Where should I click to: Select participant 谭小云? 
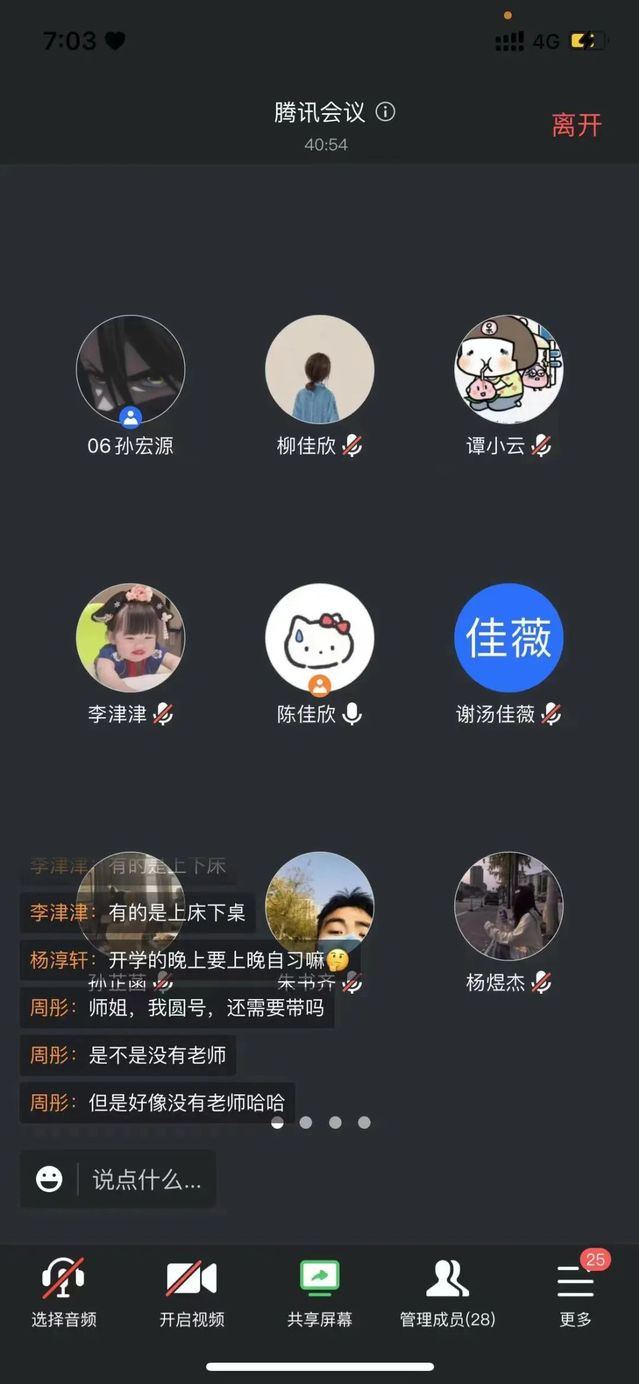pos(509,370)
